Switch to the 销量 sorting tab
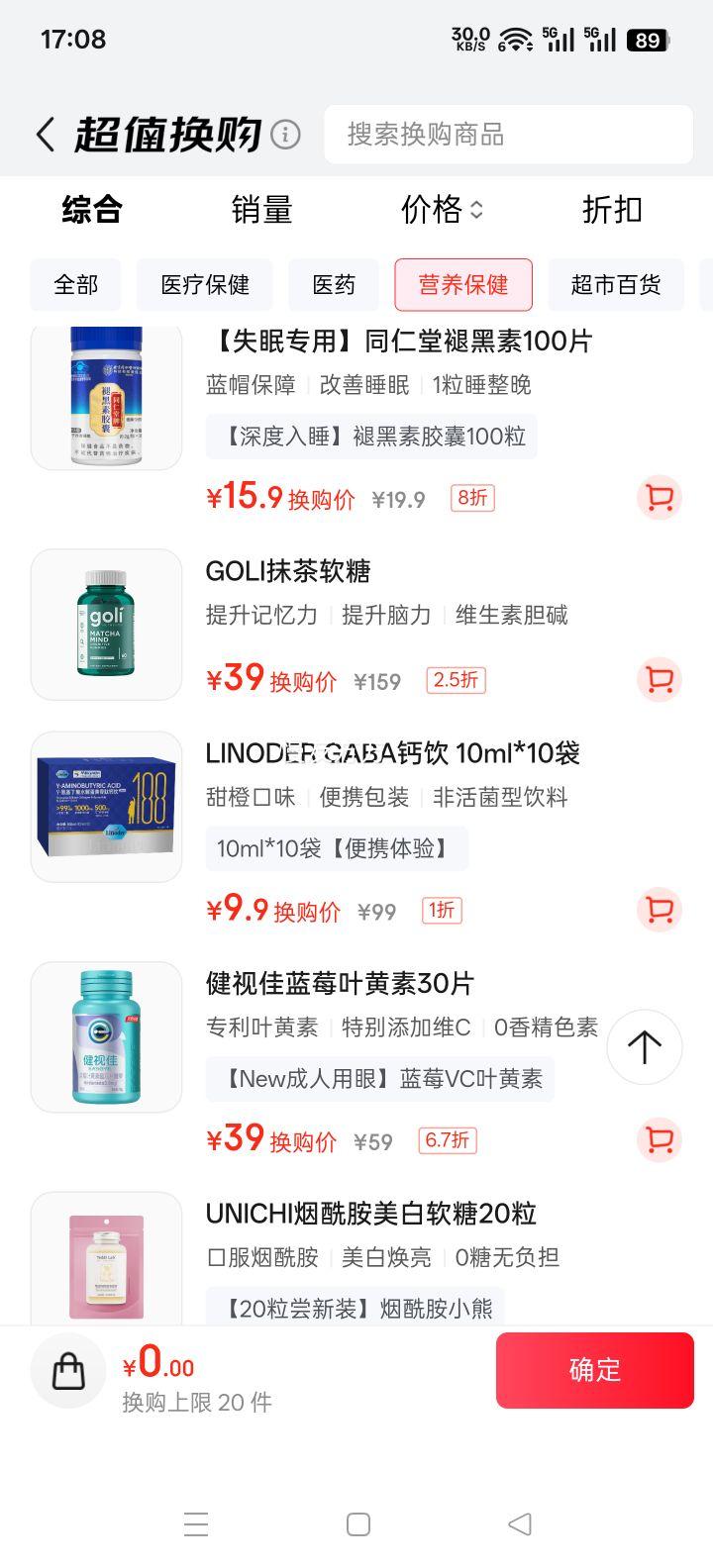 [262, 210]
